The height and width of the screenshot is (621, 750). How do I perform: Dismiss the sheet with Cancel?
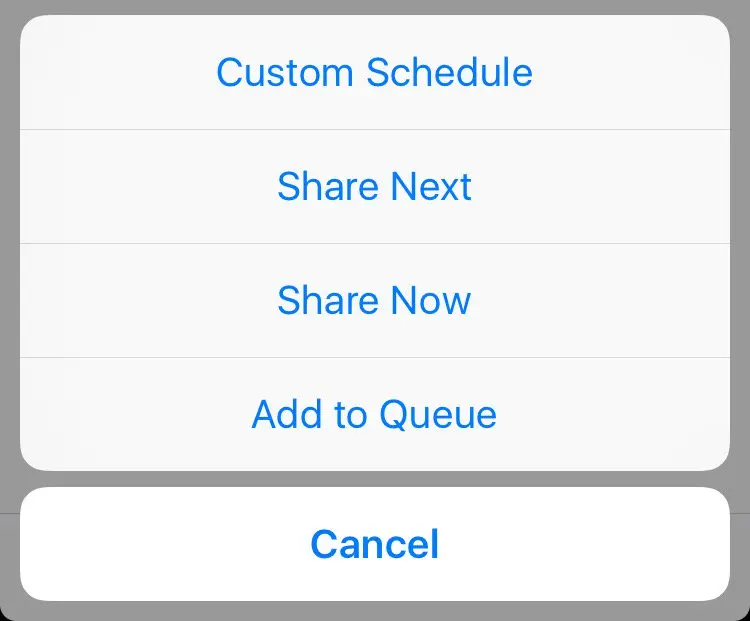[x=374, y=545]
